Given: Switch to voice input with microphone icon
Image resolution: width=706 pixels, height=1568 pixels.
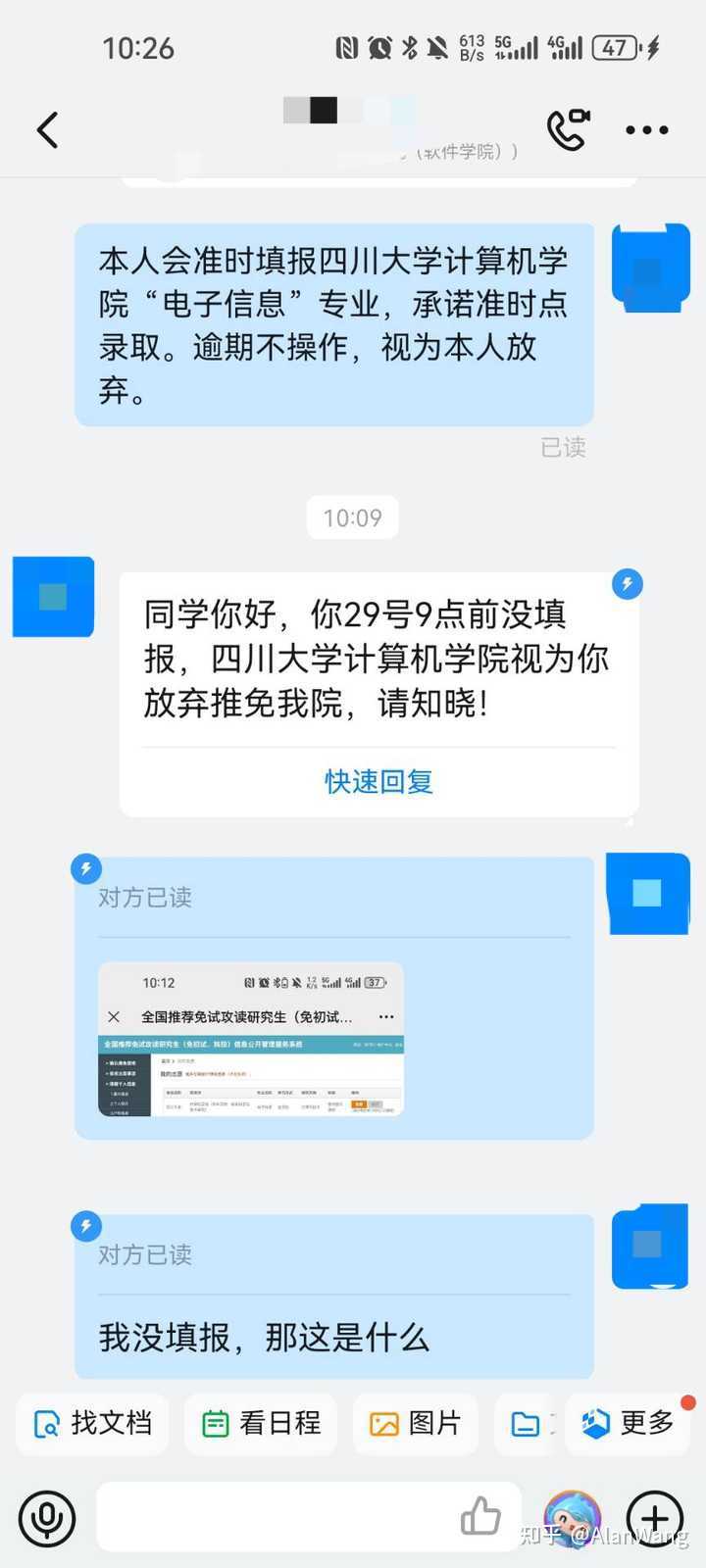Looking at the screenshot, I should click(47, 1518).
